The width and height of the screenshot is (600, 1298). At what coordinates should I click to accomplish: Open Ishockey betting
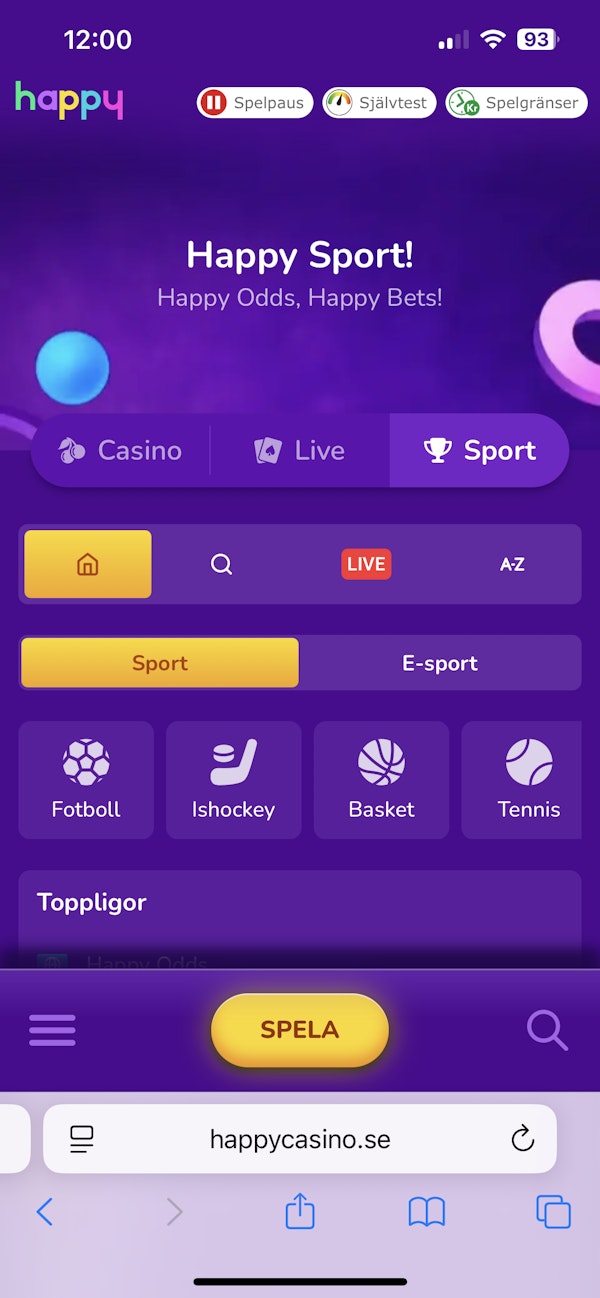(233, 780)
